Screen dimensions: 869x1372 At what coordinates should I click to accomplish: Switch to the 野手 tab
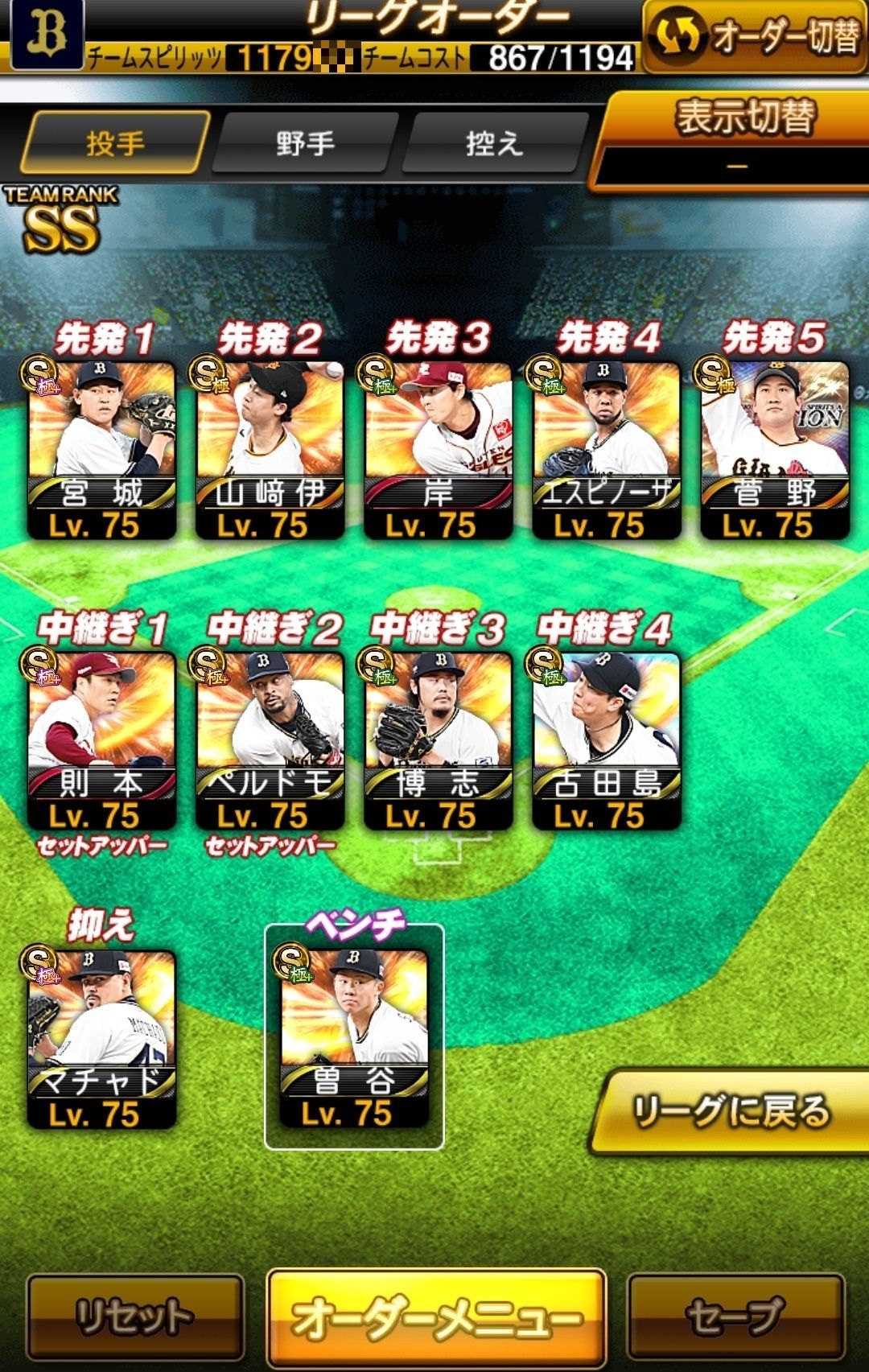pos(305,144)
